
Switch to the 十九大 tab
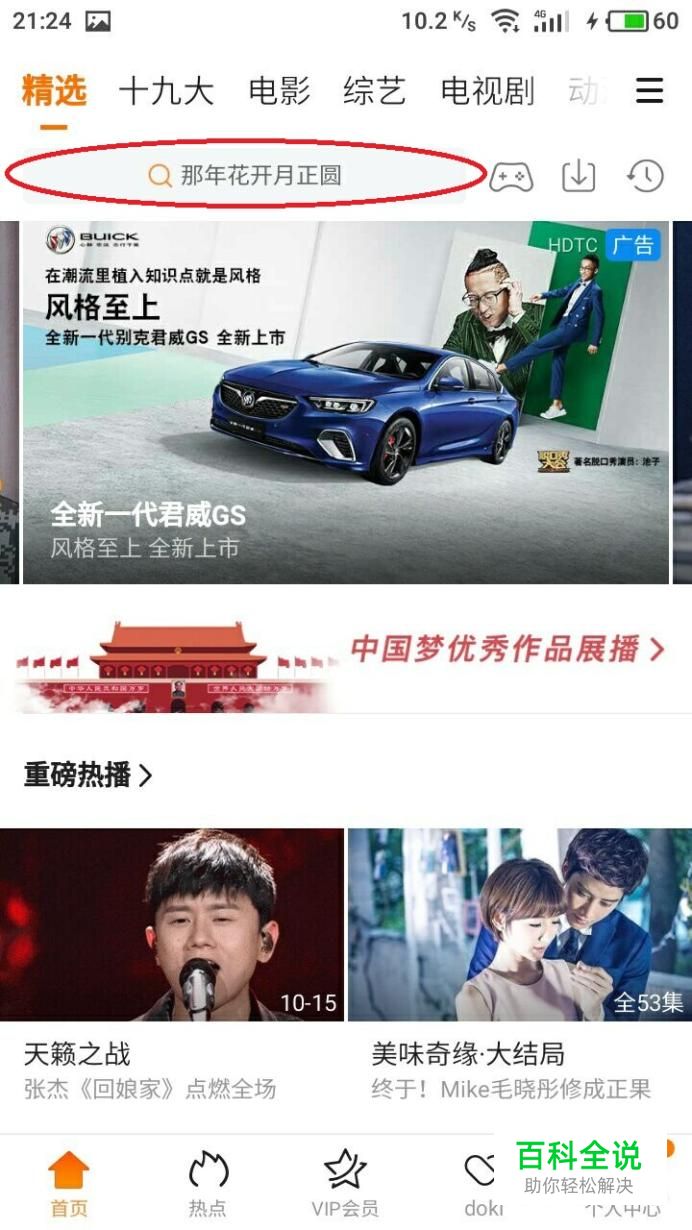coord(166,91)
